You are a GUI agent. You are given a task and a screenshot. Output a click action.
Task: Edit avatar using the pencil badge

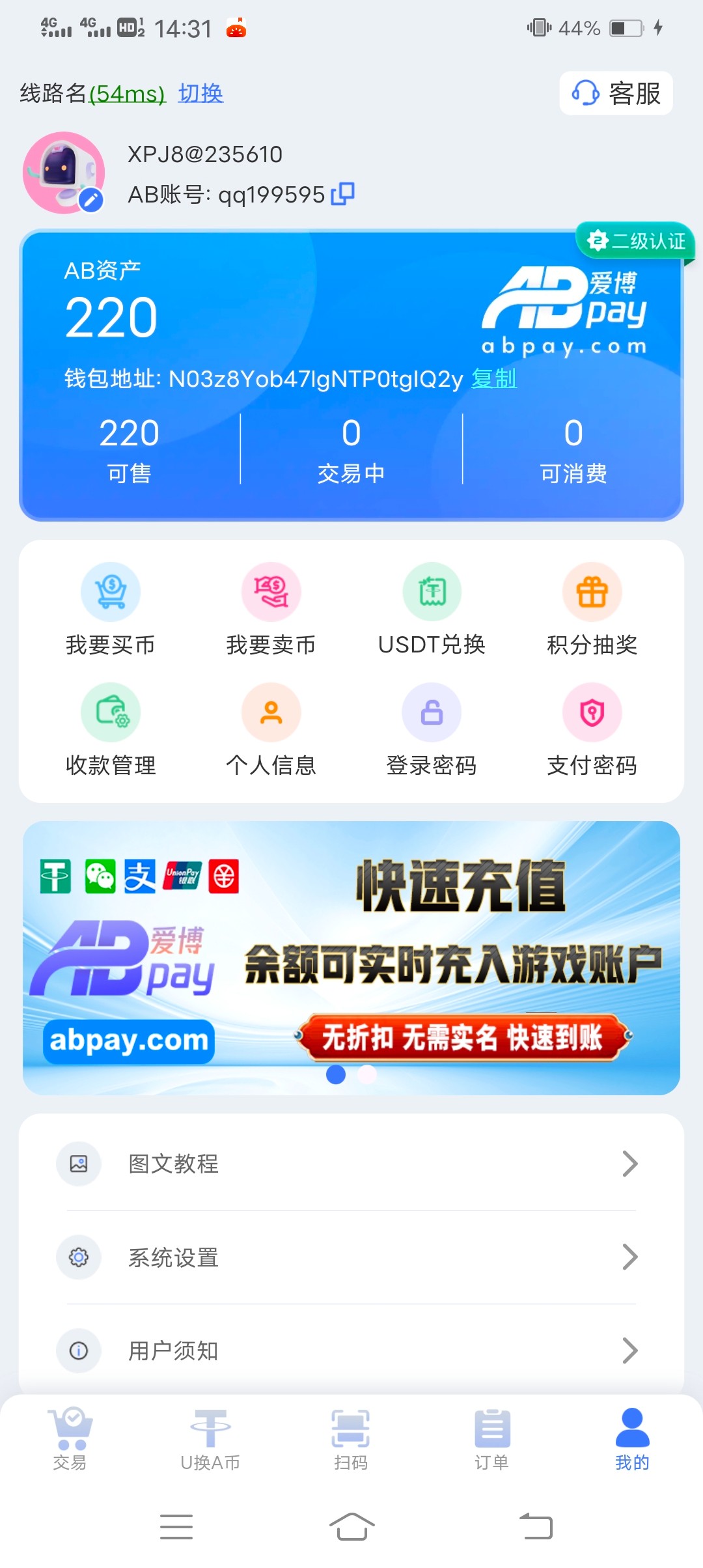tap(90, 200)
